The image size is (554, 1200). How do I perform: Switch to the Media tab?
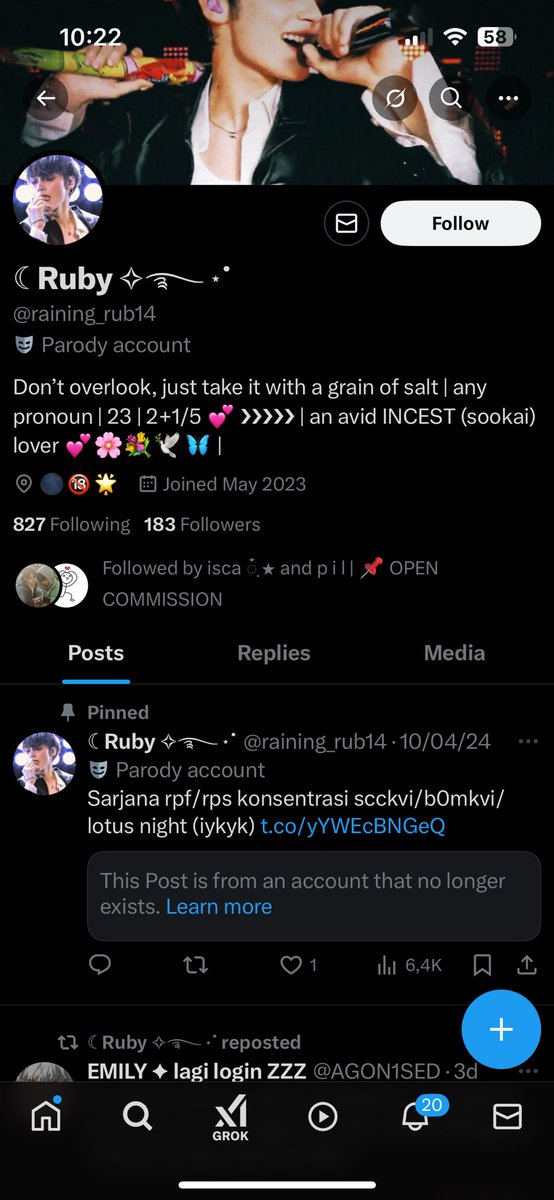[x=455, y=653]
